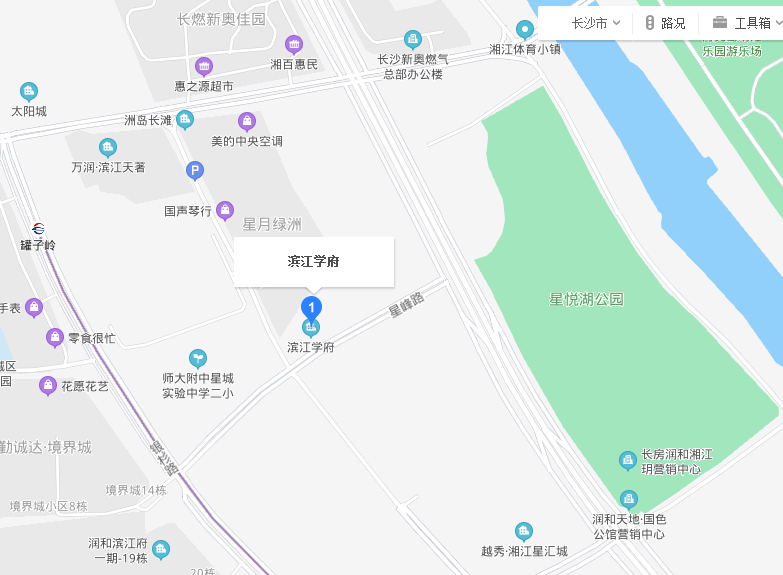Tap the 师大附中星城实验中学二小 school marker
Screen dimensions: 783x575
(198, 358)
